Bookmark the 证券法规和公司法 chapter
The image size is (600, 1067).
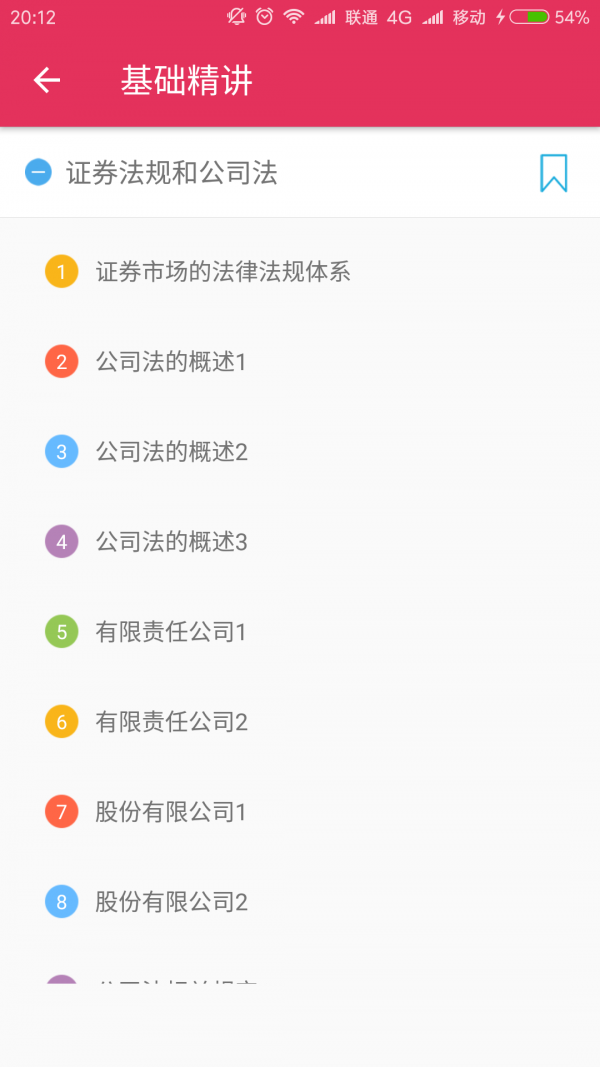tap(553, 173)
